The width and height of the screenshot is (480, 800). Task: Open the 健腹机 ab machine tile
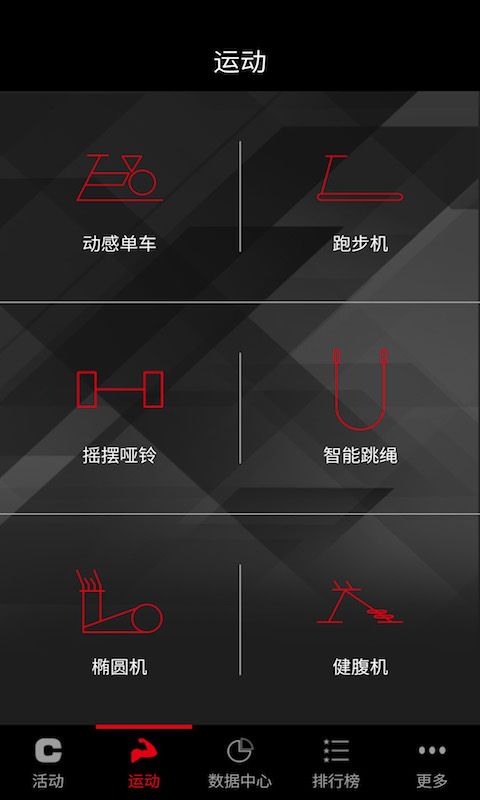point(360,620)
